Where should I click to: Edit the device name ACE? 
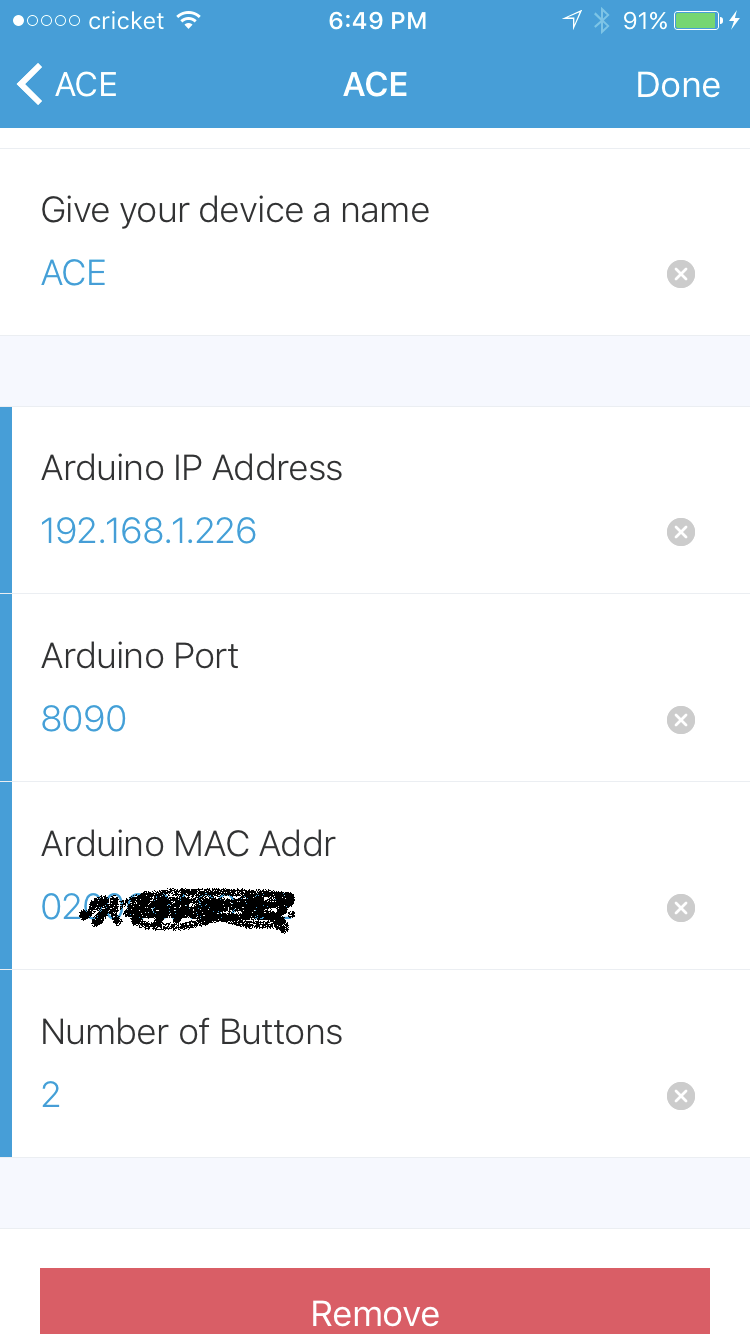coord(72,273)
